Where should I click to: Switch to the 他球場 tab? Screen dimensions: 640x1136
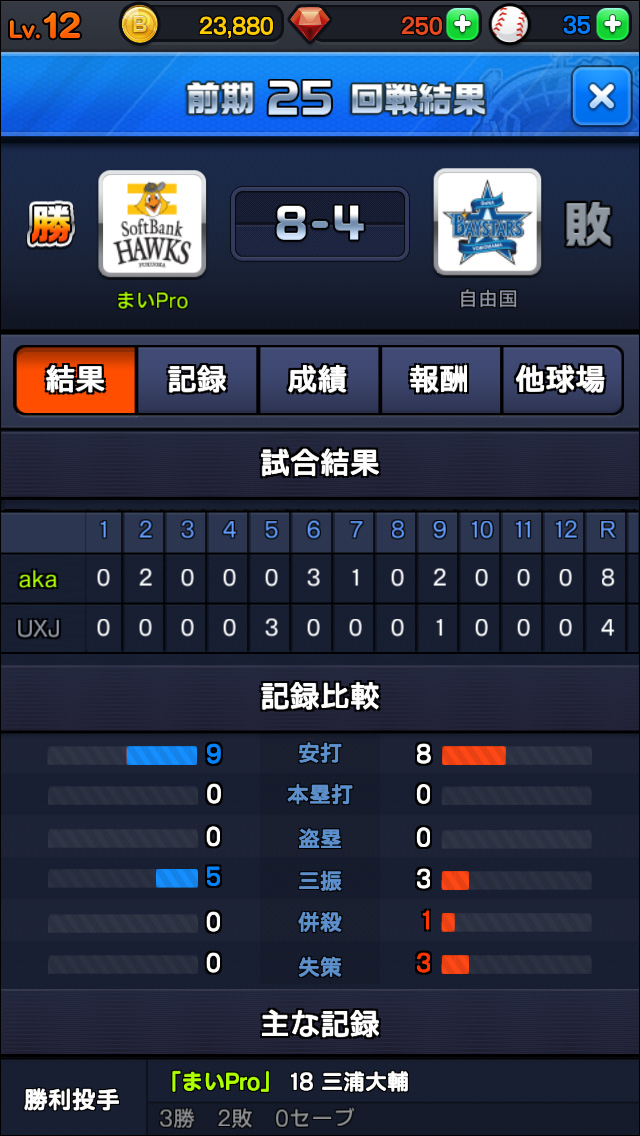tap(560, 380)
